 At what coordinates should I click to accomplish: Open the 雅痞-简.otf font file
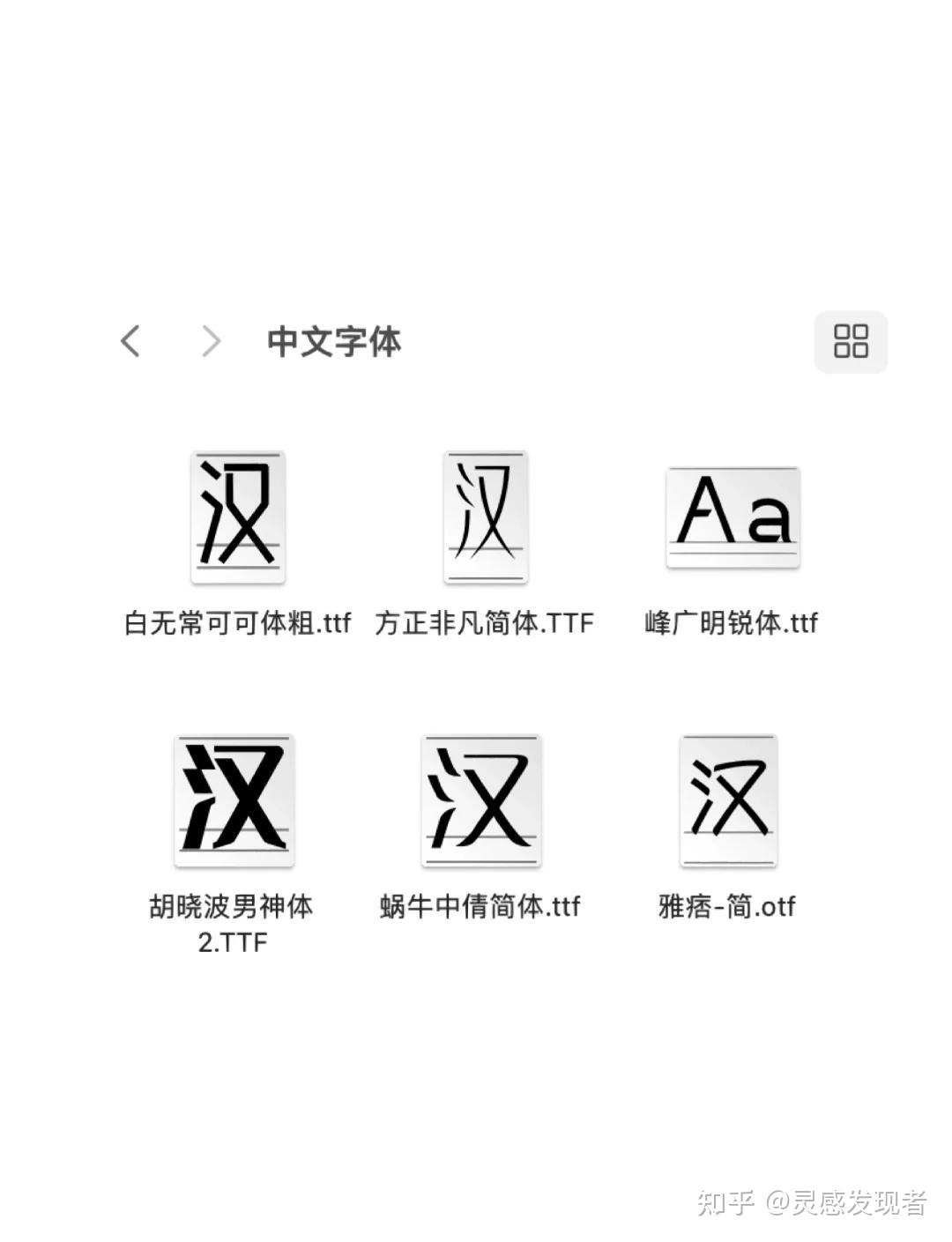coord(728,800)
